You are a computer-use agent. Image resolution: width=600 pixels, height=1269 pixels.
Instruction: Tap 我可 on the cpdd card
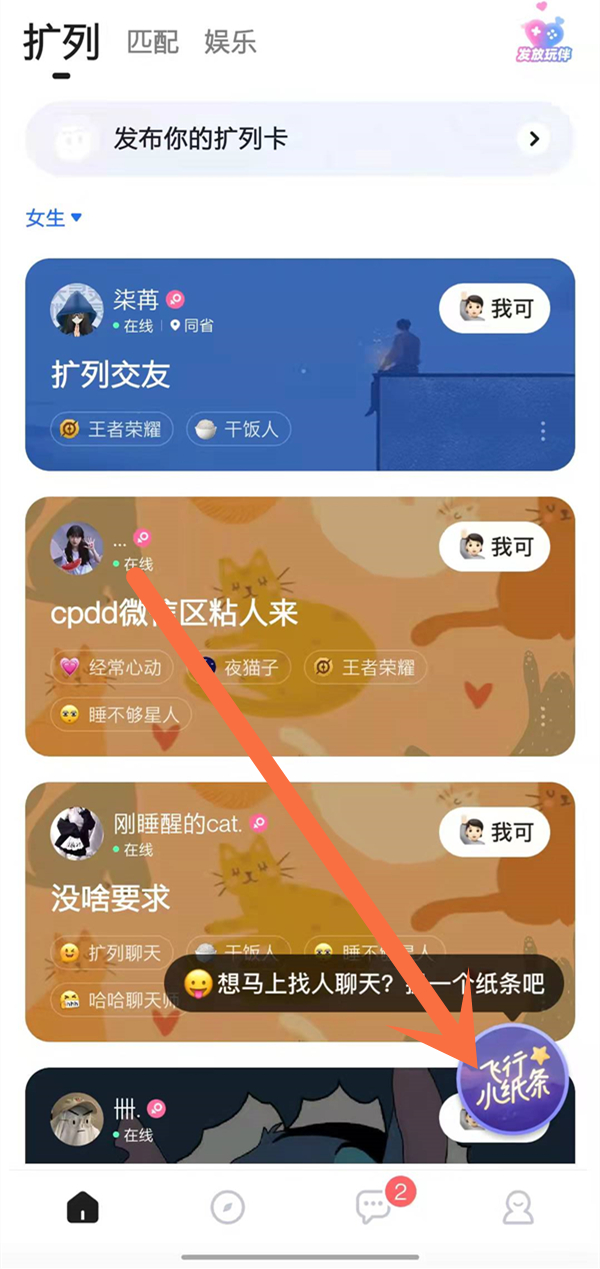(x=494, y=546)
